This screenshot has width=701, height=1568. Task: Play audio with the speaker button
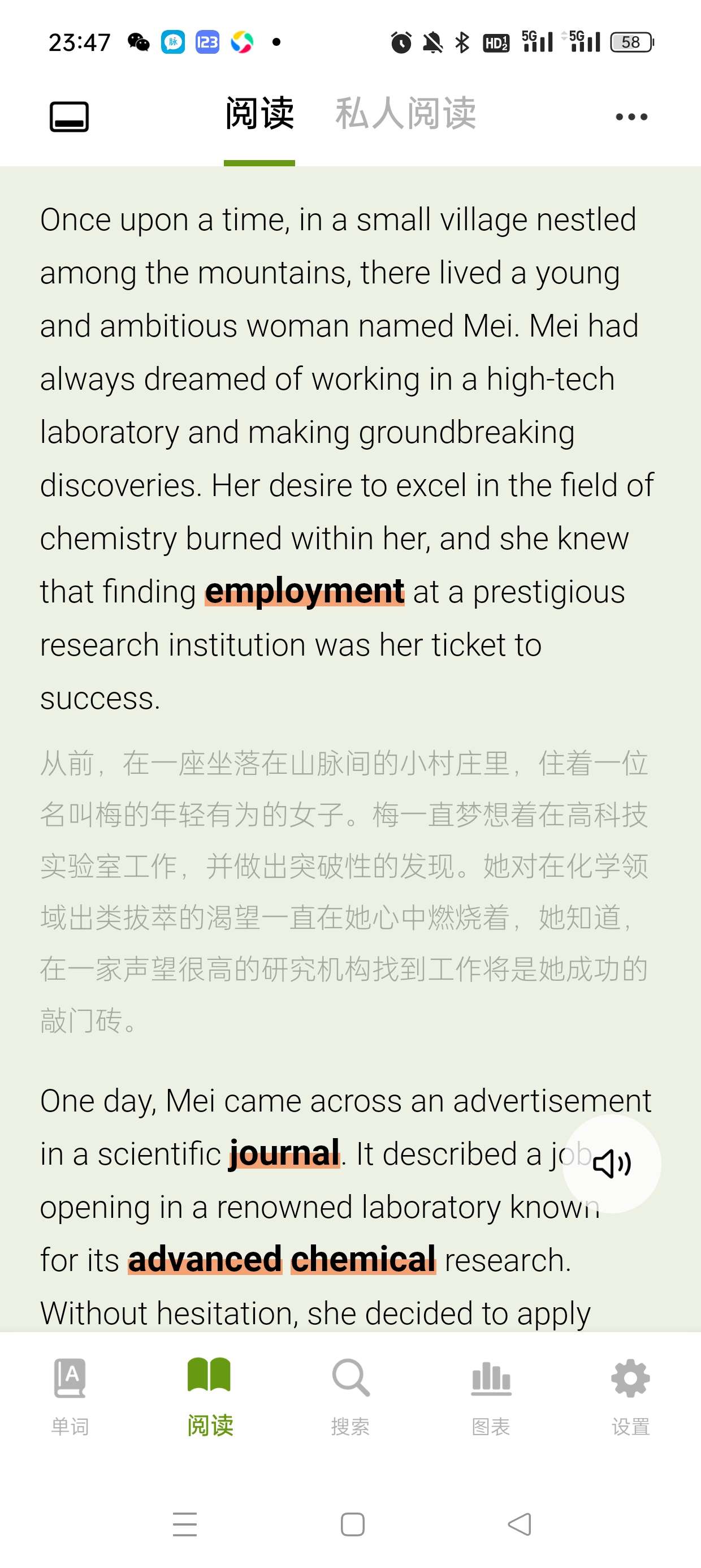[x=612, y=1164]
